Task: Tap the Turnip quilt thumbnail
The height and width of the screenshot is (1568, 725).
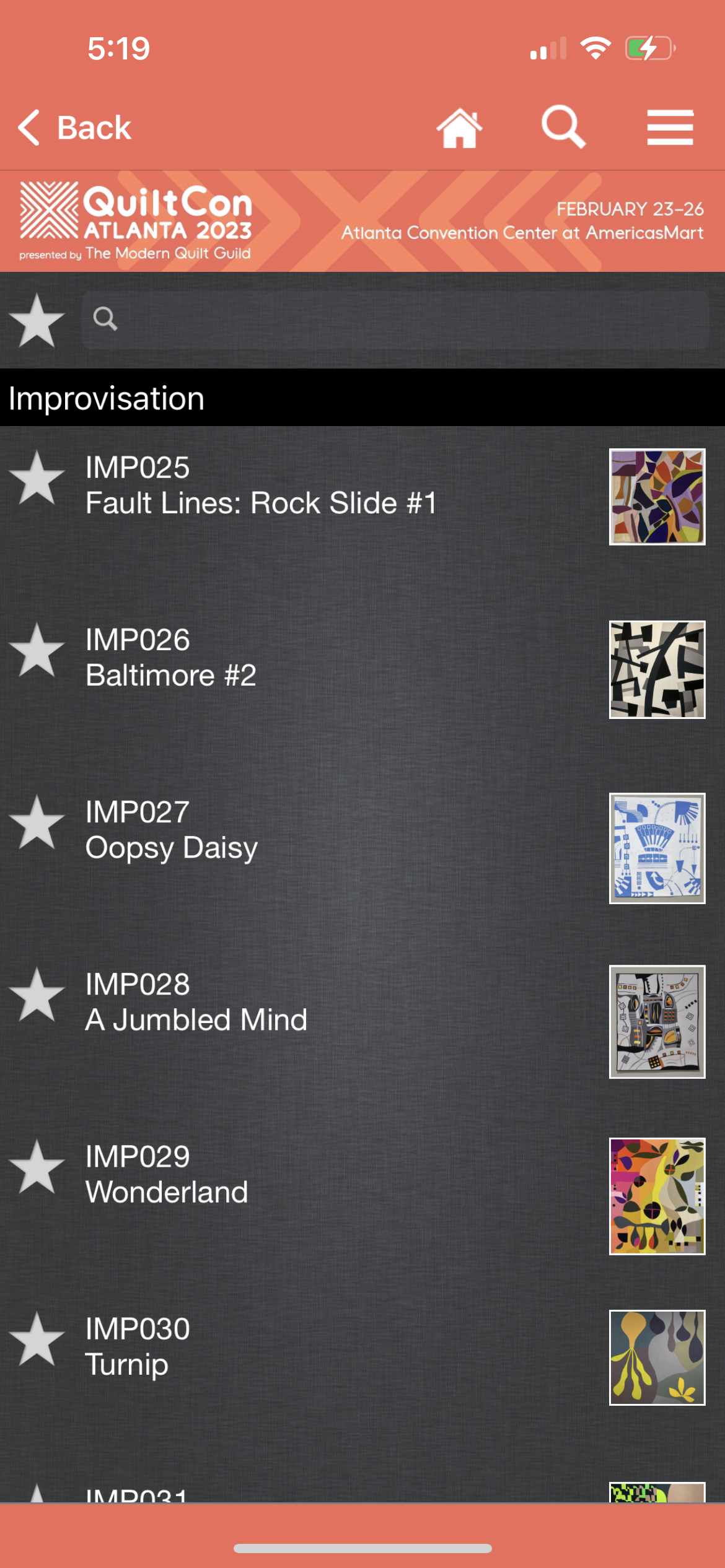Action: (657, 1357)
